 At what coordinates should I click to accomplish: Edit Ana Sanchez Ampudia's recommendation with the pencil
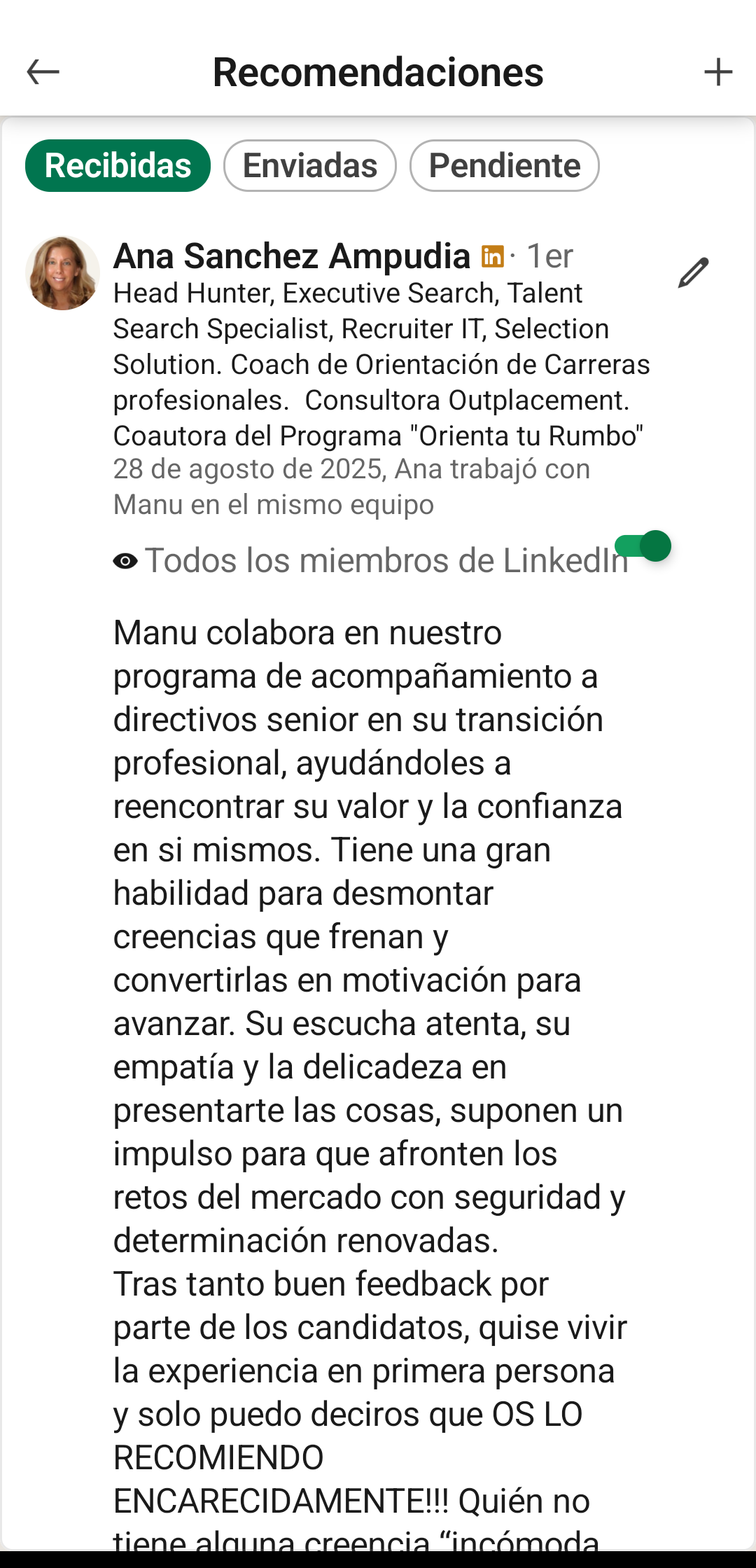coord(693,272)
